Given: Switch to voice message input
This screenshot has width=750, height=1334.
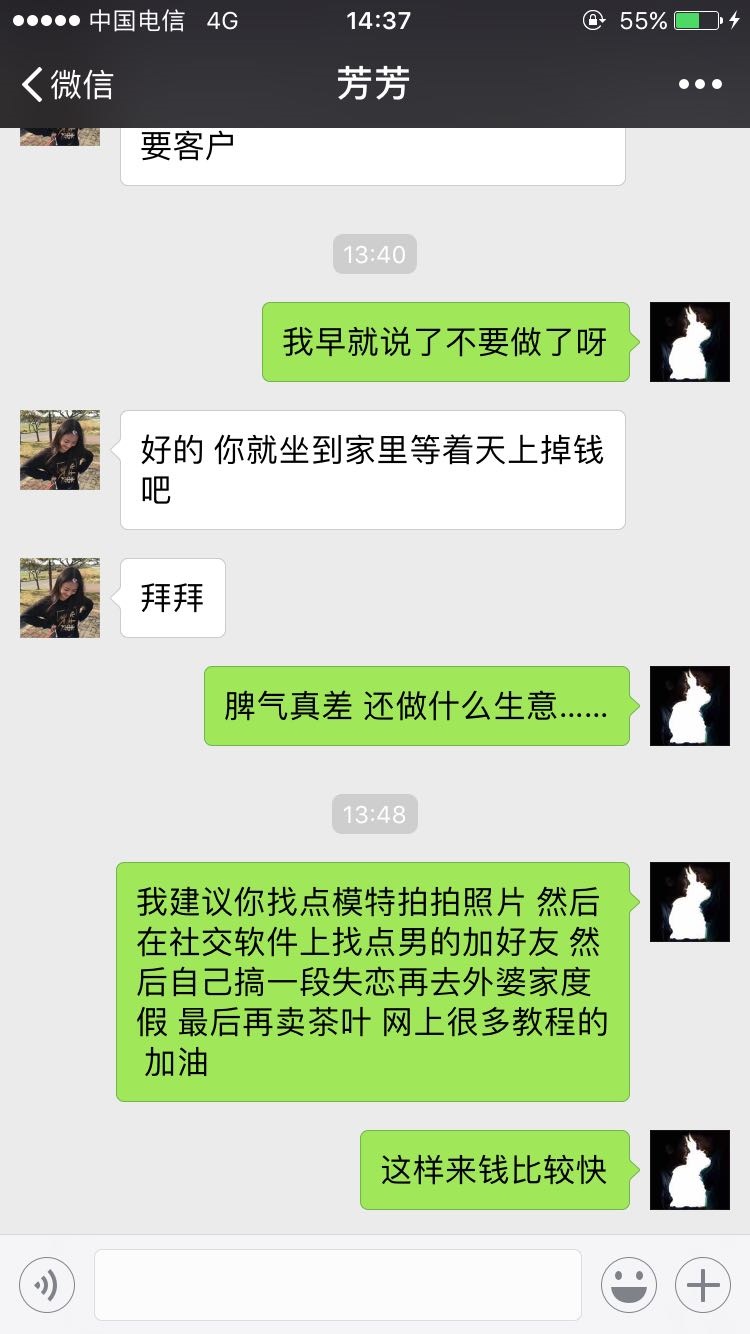Looking at the screenshot, I should click(47, 1285).
